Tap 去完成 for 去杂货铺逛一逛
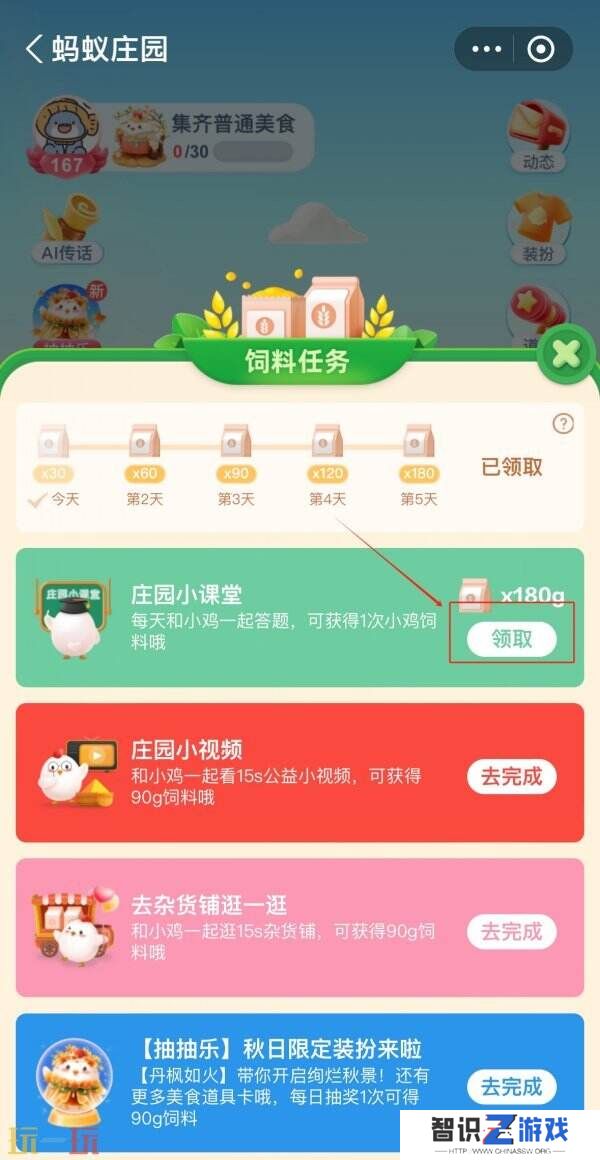Viewport: 600px width, 1160px height. pos(511,932)
